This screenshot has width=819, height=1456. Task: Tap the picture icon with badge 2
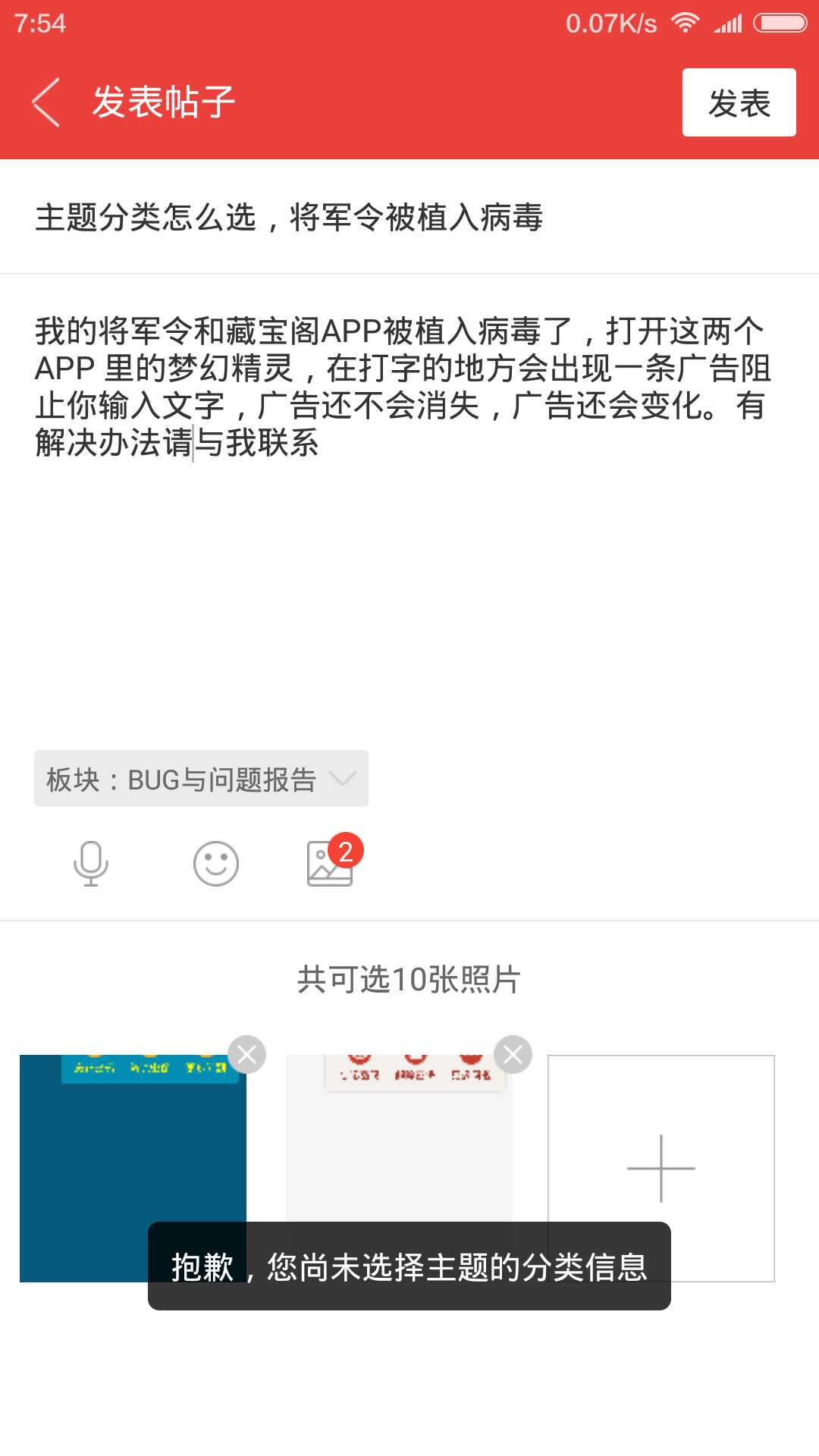pos(331,864)
